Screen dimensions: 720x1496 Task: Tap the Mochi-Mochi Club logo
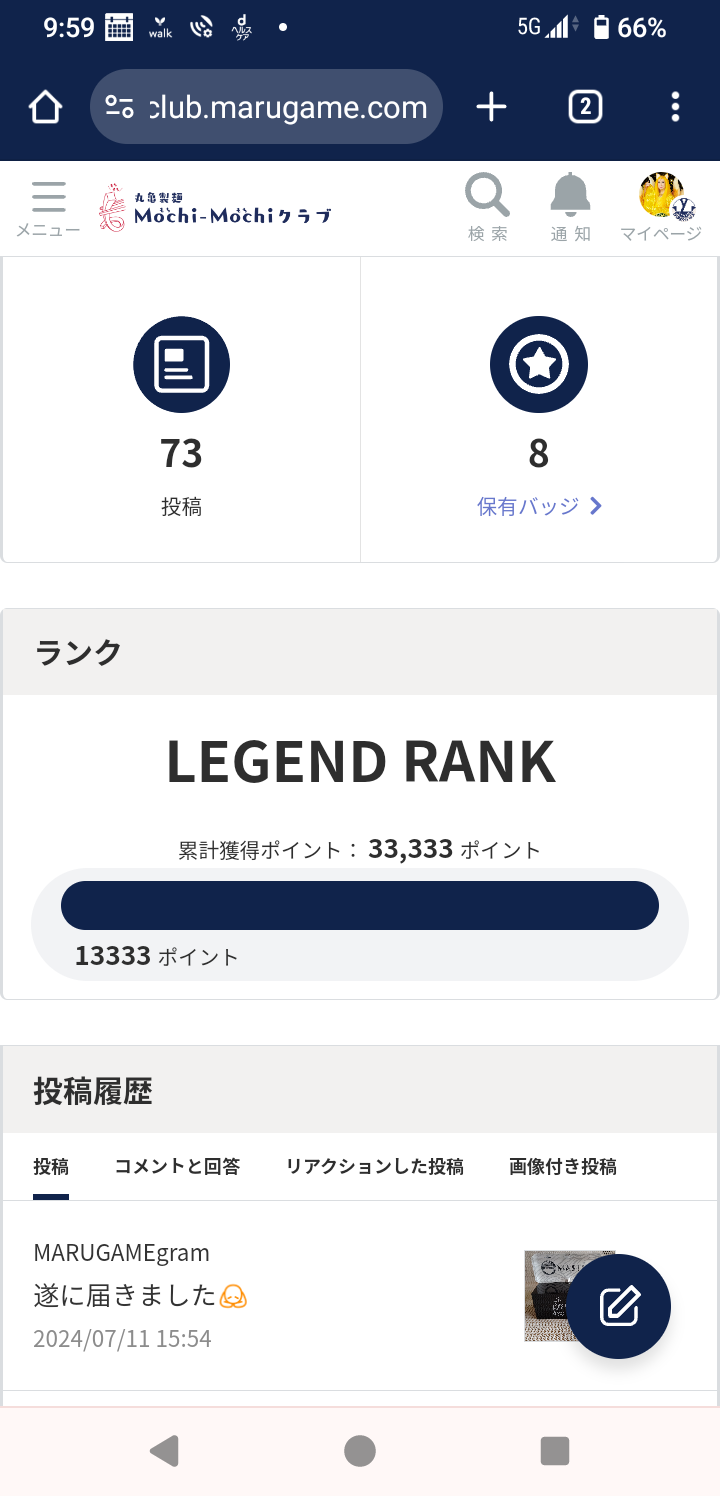pos(216,207)
